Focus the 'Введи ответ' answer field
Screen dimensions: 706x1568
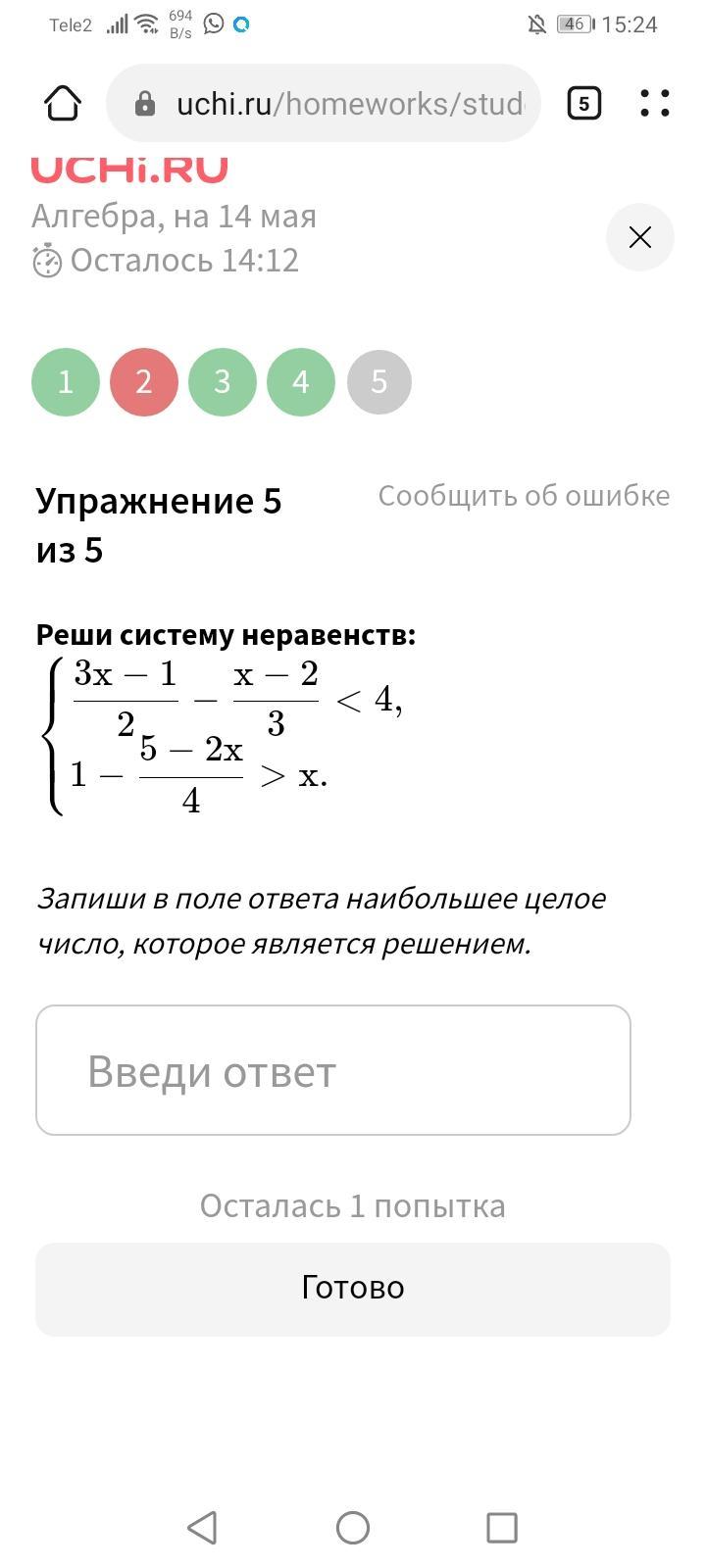[333, 1070]
